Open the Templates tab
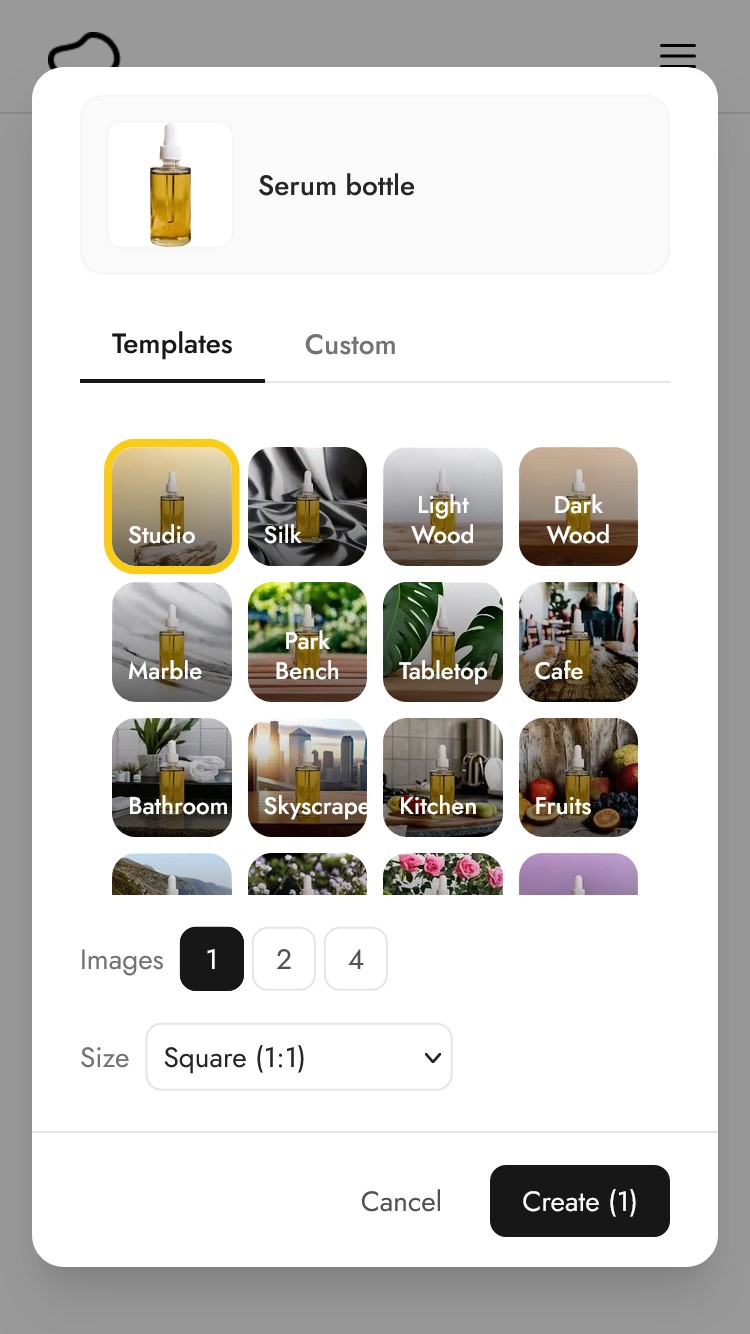The image size is (750, 1334). 171,344
